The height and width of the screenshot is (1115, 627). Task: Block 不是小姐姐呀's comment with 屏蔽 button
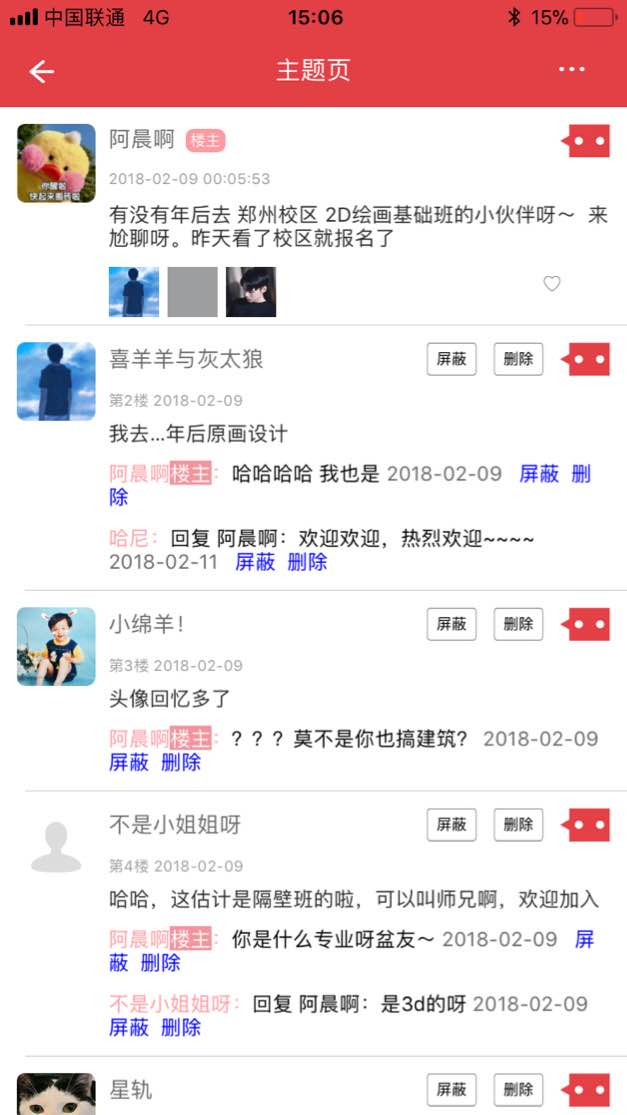451,825
